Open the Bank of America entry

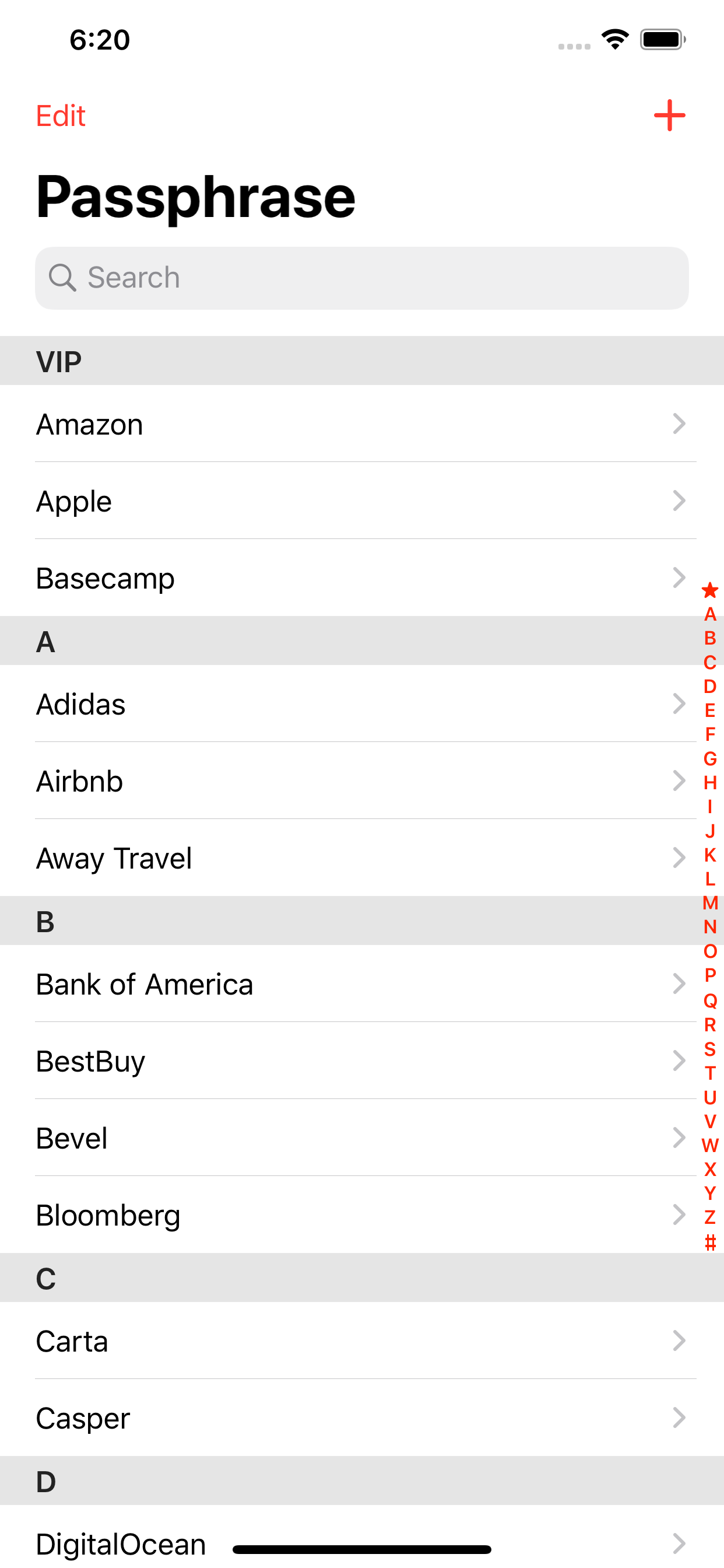(x=361, y=984)
